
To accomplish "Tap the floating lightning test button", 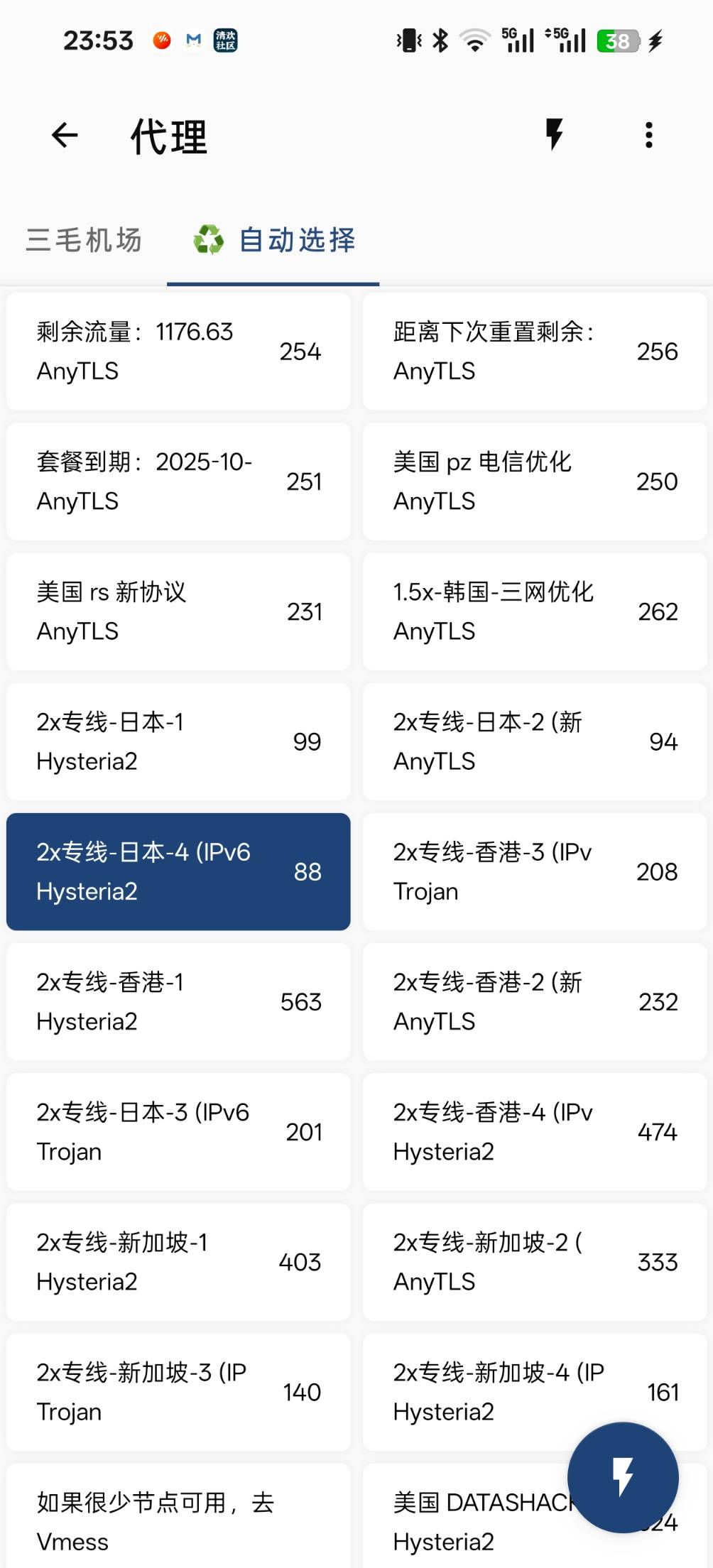I will 623,1477.
